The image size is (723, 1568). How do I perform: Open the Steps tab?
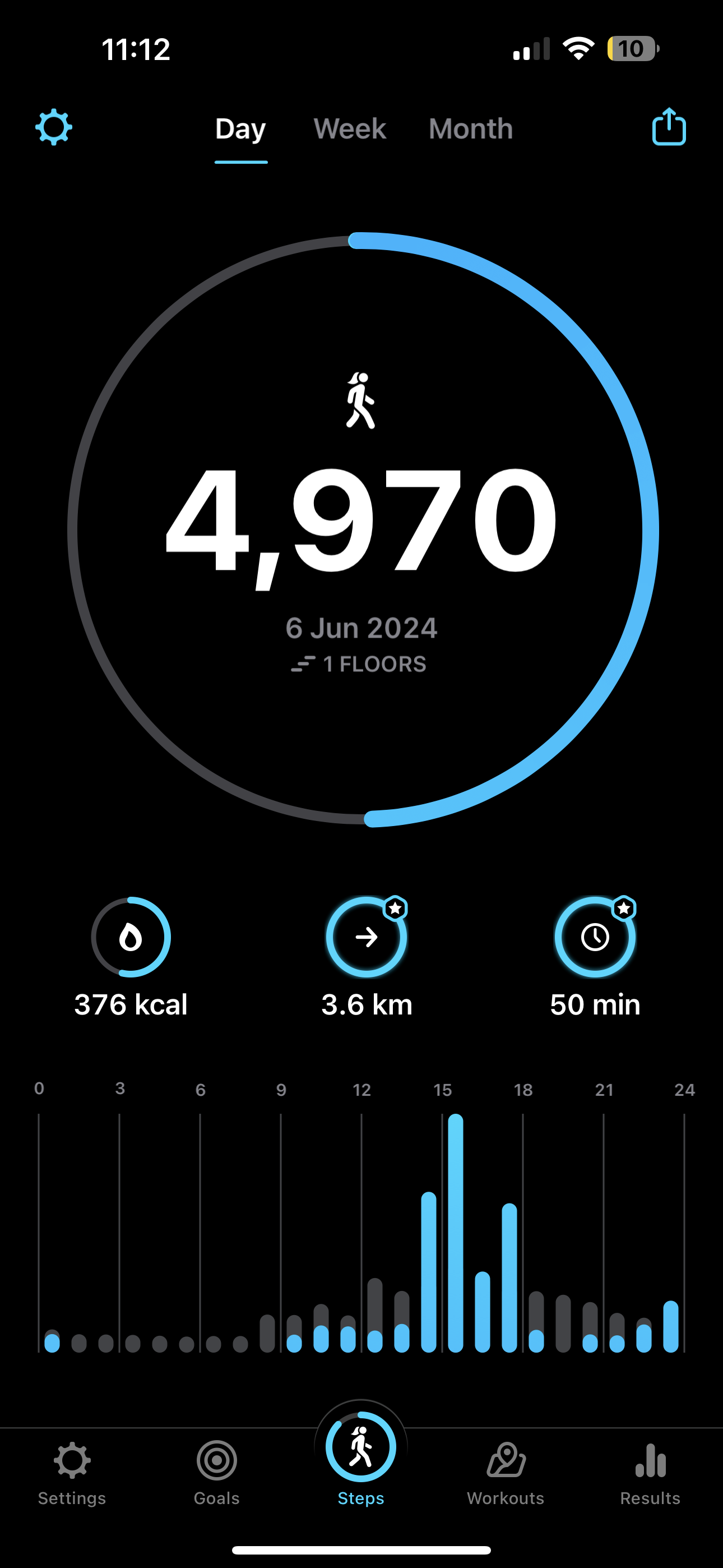(x=361, y=1460)
